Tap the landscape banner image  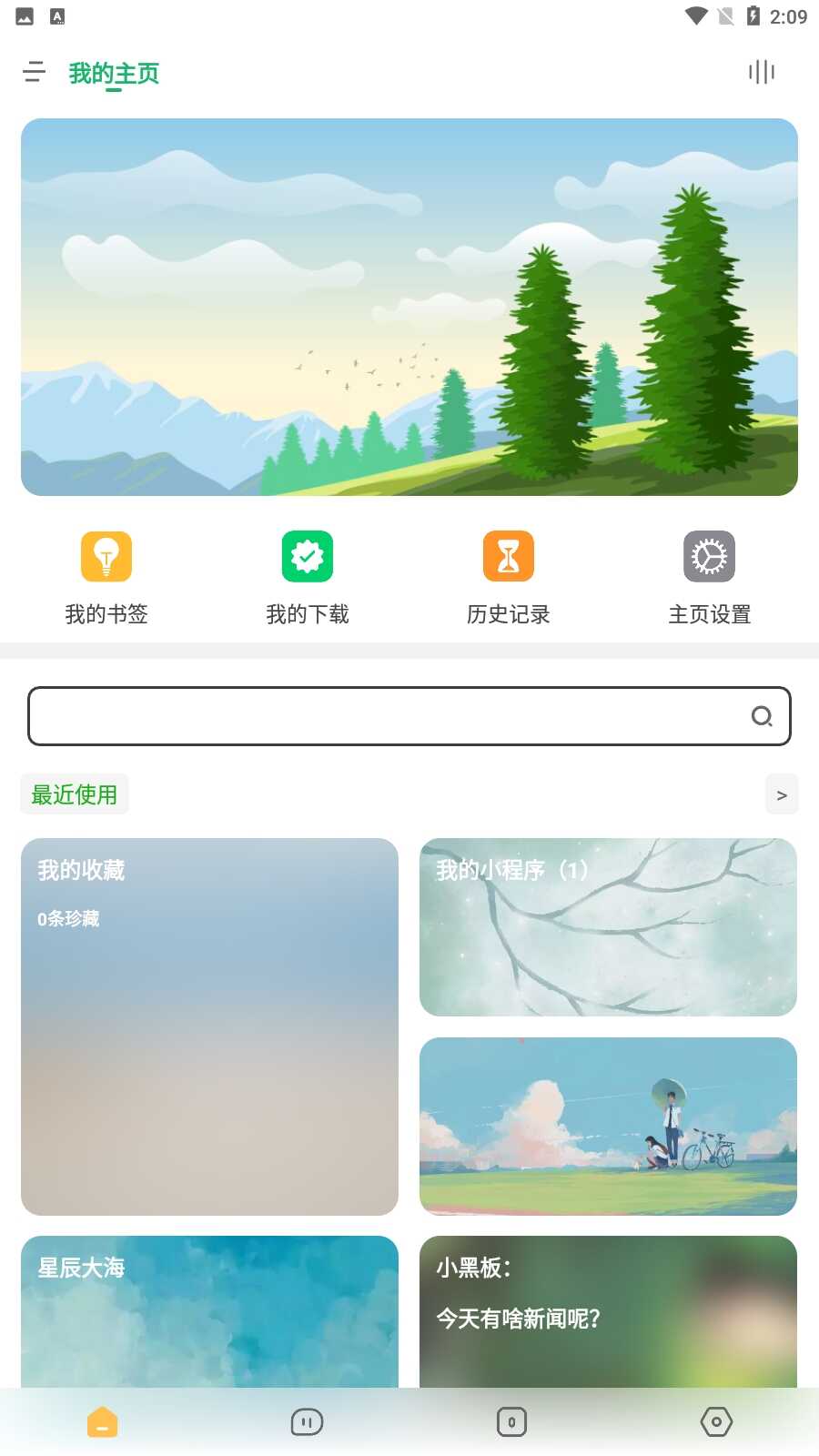click(x=409, y=307)
